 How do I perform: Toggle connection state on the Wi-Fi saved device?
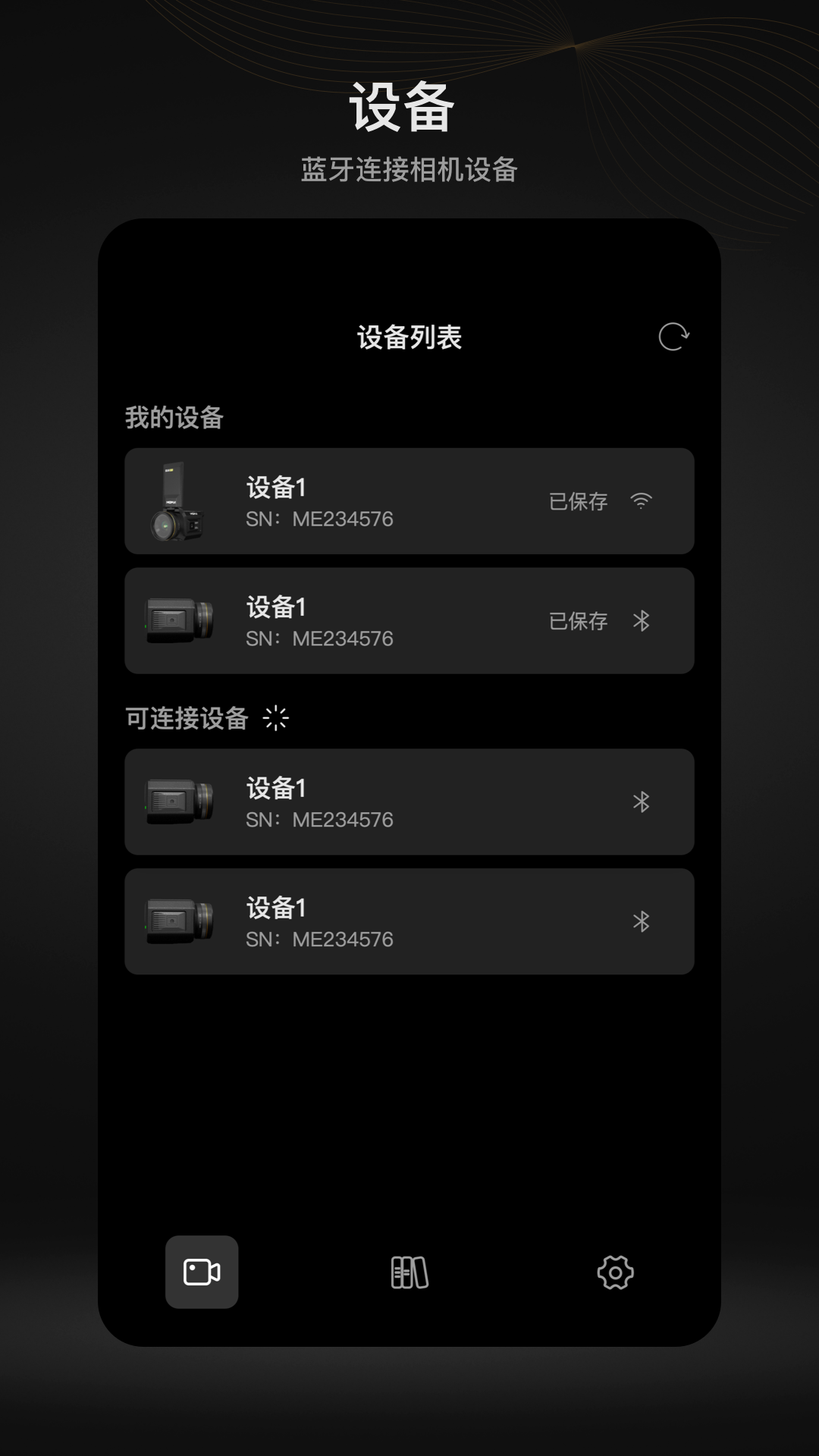coord(641,500)
